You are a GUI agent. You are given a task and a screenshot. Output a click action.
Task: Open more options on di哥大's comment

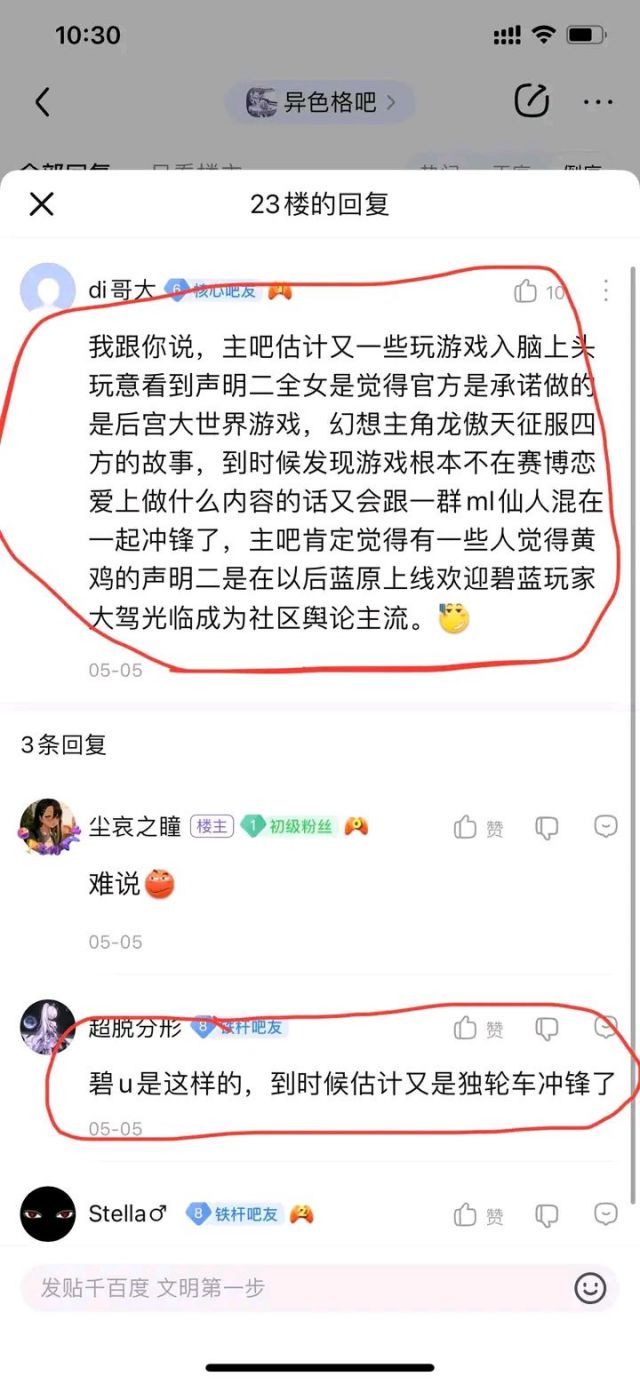coord(606,291)
